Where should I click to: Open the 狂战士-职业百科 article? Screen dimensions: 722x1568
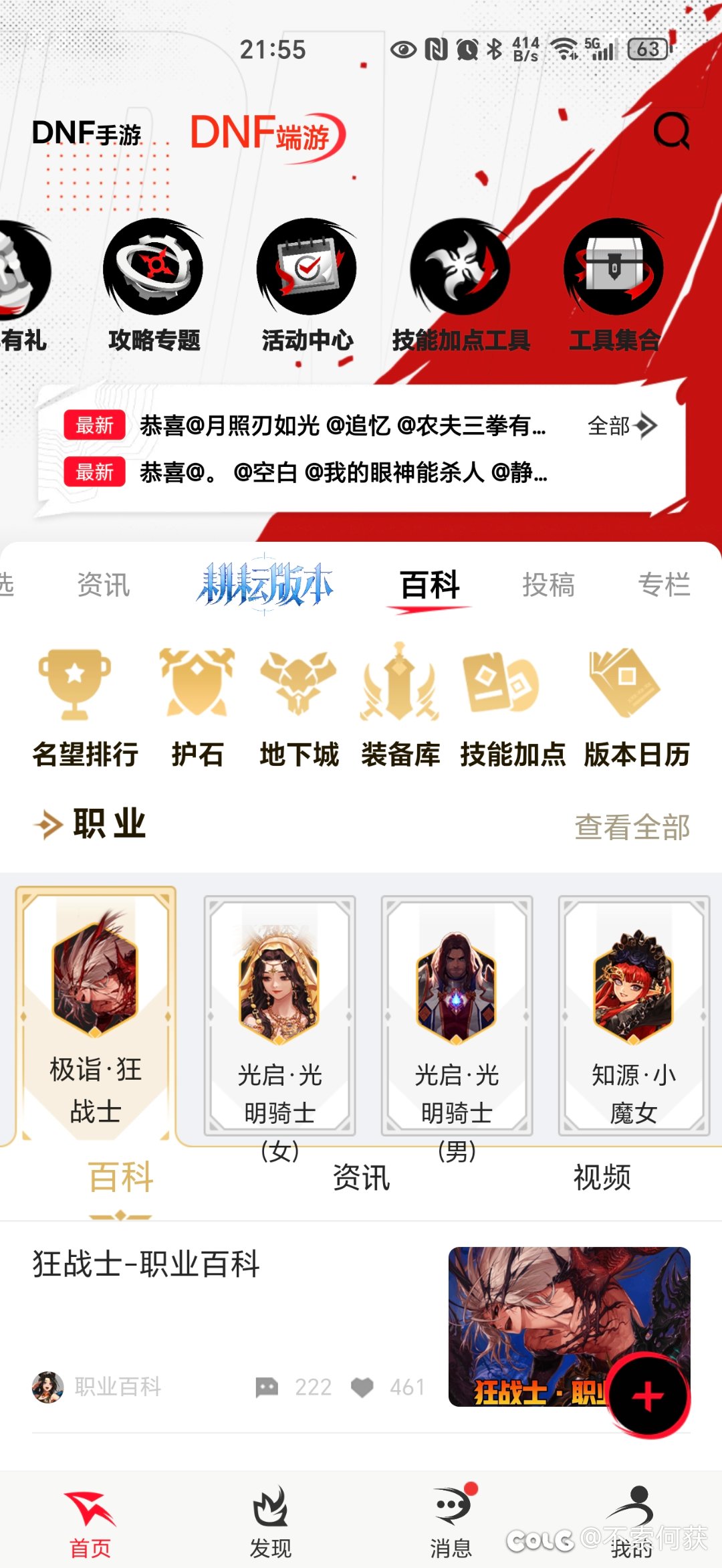(x=361, y=1327)
